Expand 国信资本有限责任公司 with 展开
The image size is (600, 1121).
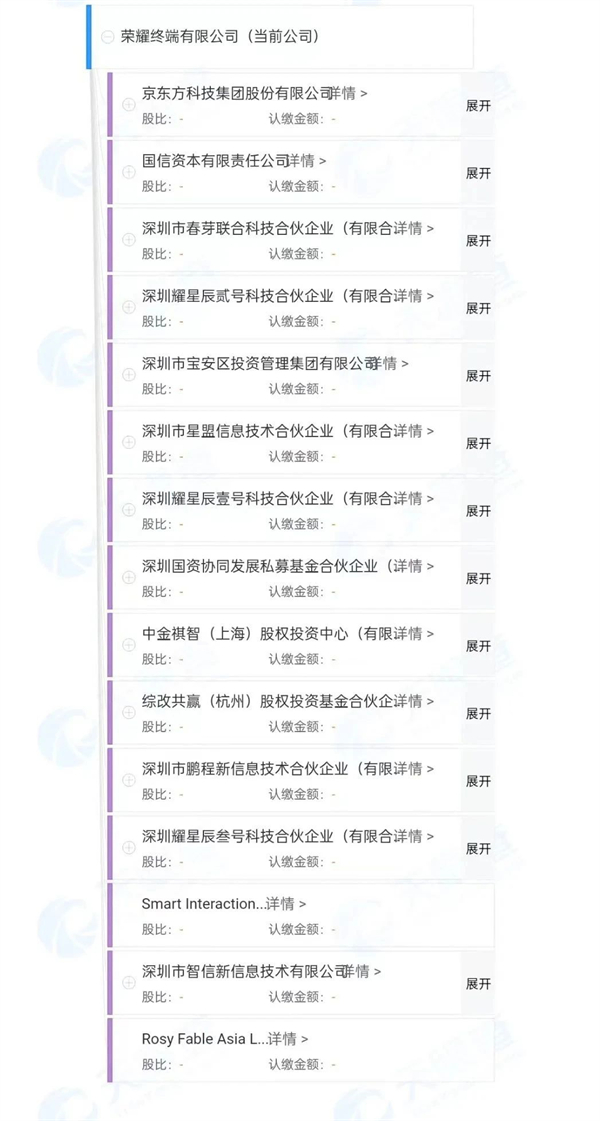coord(478,173)
